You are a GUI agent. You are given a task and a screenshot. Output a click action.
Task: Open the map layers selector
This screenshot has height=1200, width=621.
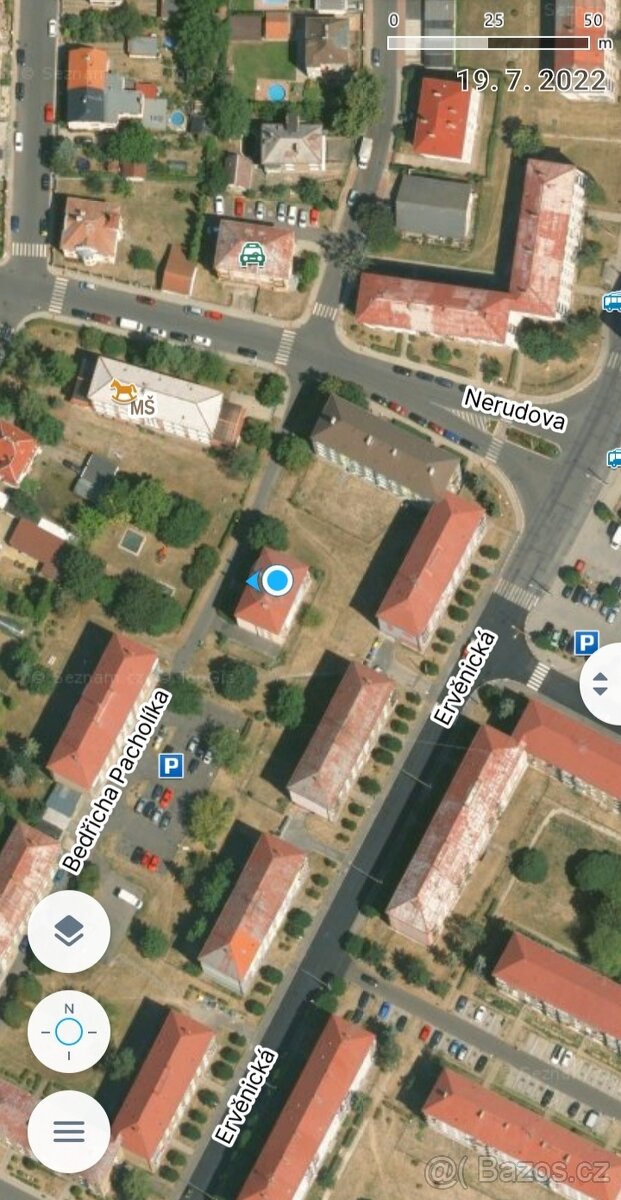click(69, 931)
